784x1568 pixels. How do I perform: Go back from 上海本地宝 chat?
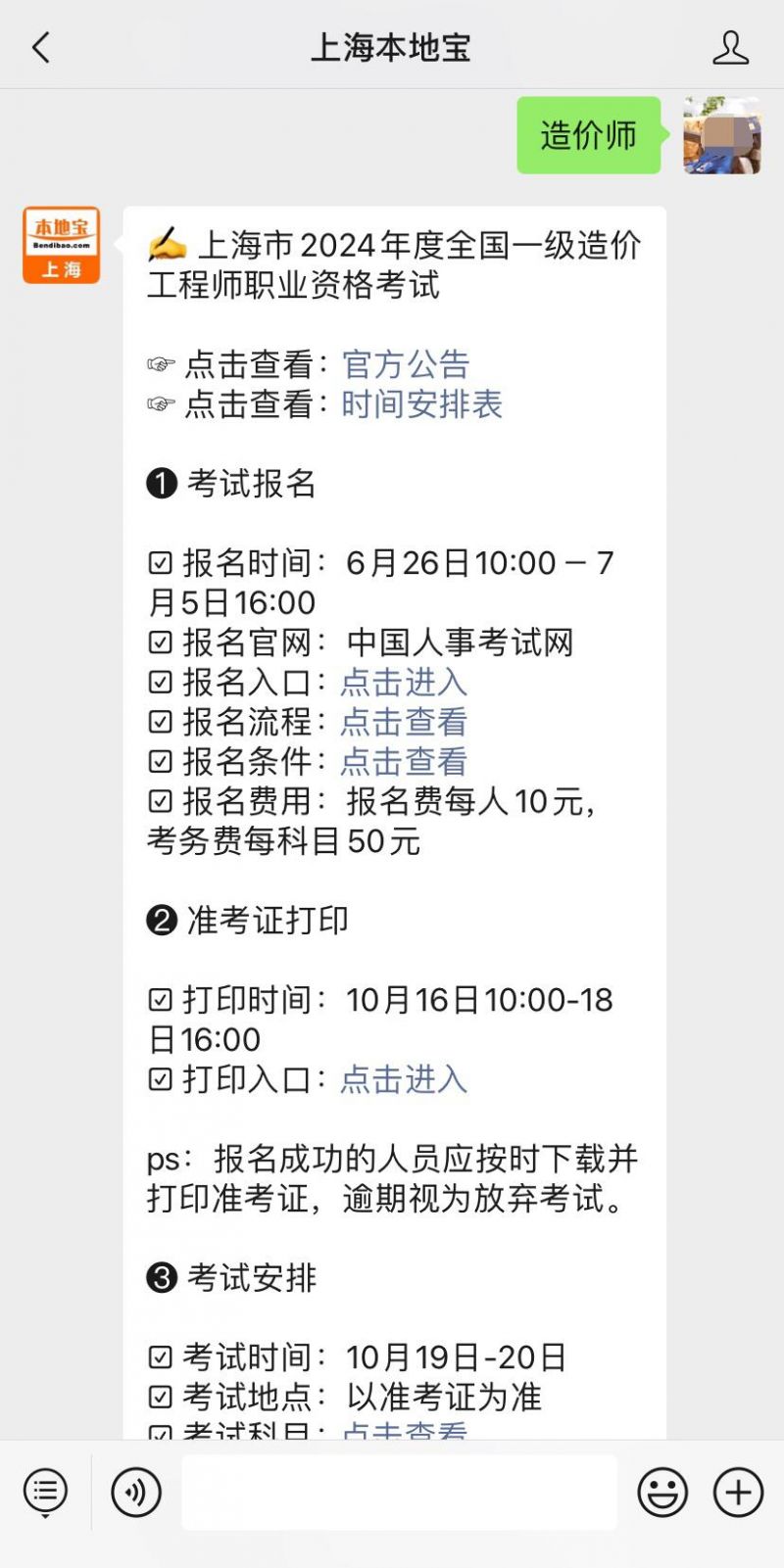tap(41, 47)
